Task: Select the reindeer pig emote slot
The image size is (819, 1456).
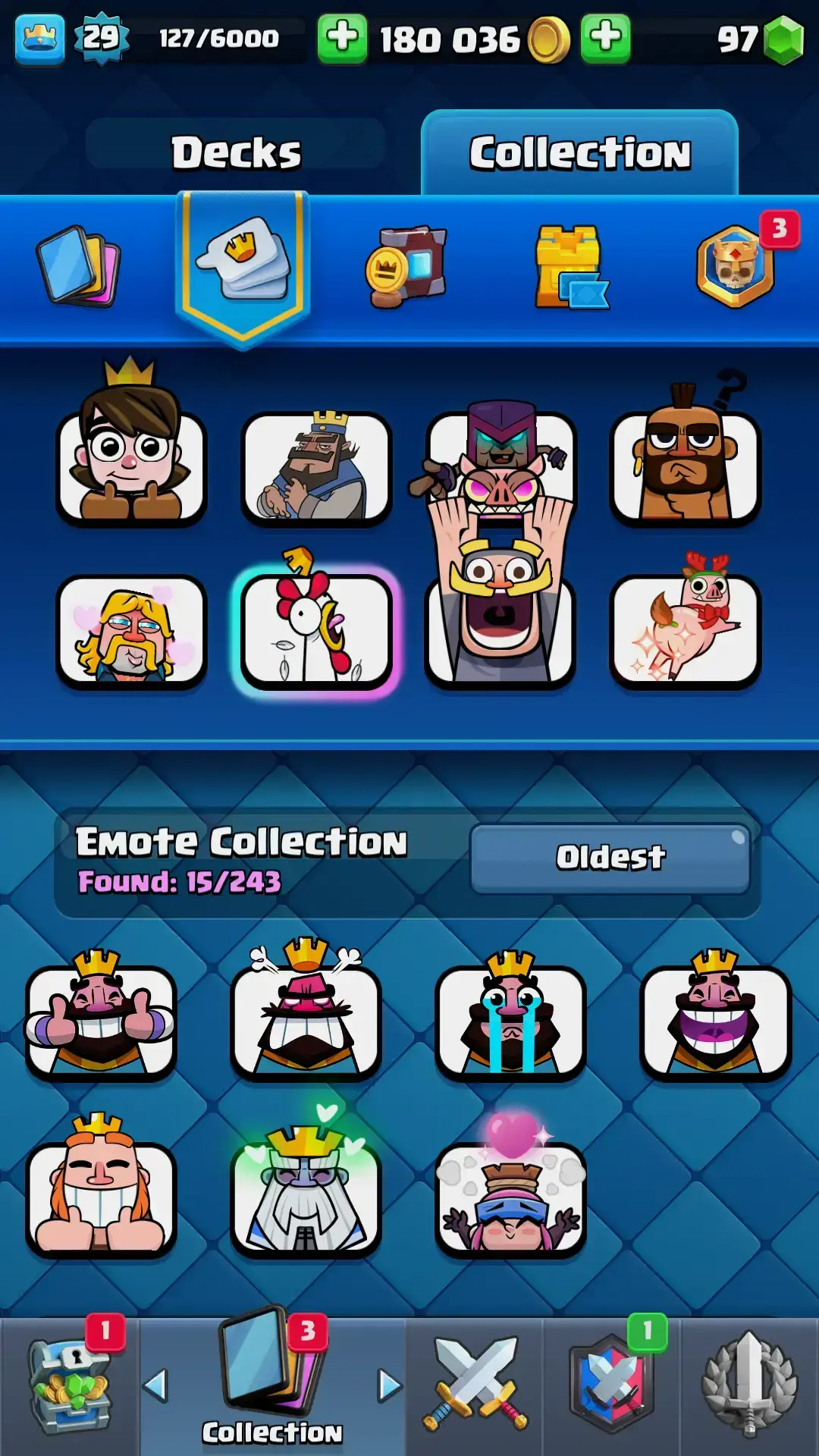Action: (x=685, y=631)
